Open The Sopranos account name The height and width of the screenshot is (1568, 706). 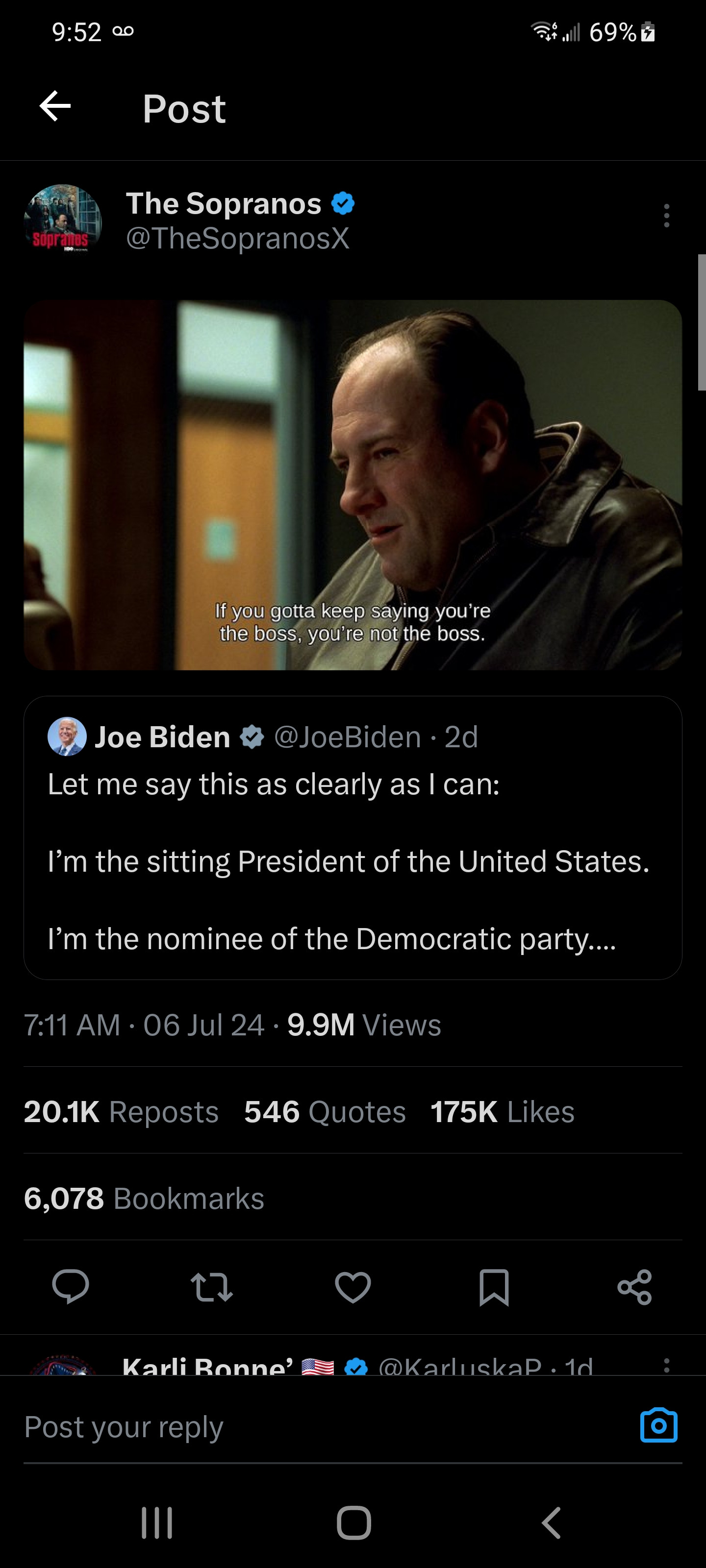223,203
